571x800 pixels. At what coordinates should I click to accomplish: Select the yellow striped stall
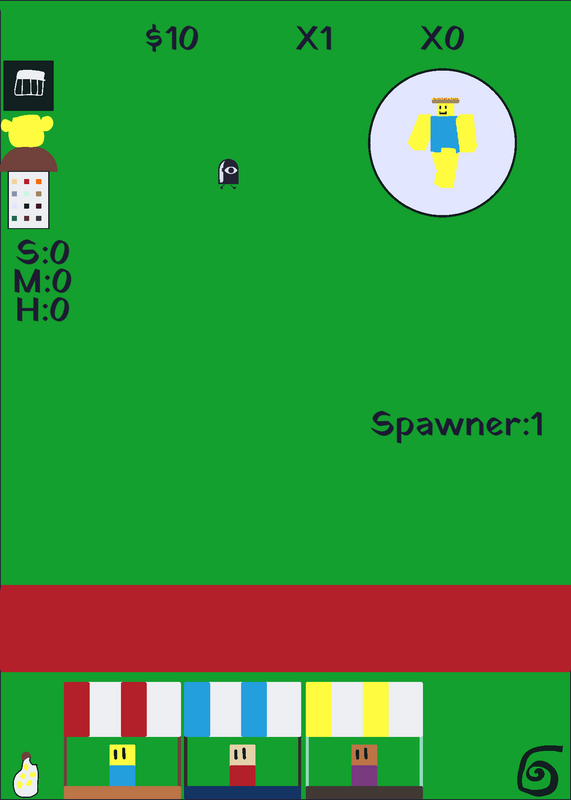tap(364, 740)
